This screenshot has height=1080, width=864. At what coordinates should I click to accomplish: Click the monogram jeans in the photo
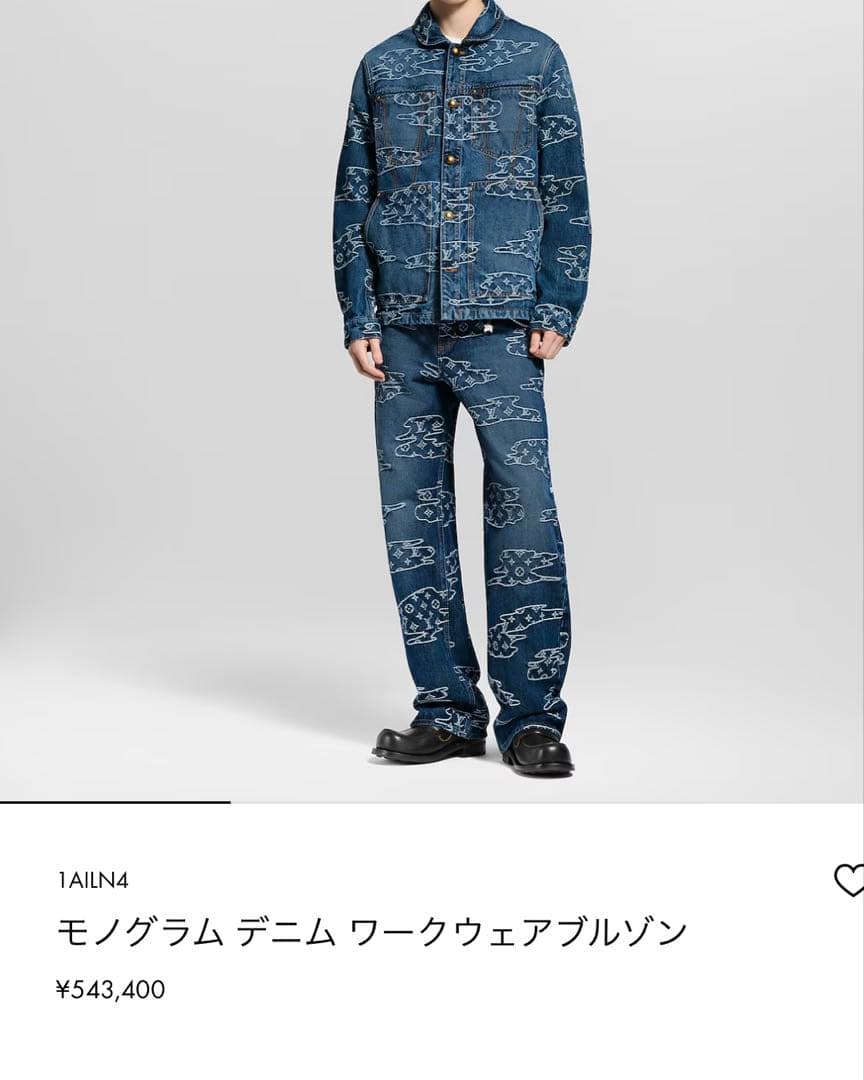470,520
